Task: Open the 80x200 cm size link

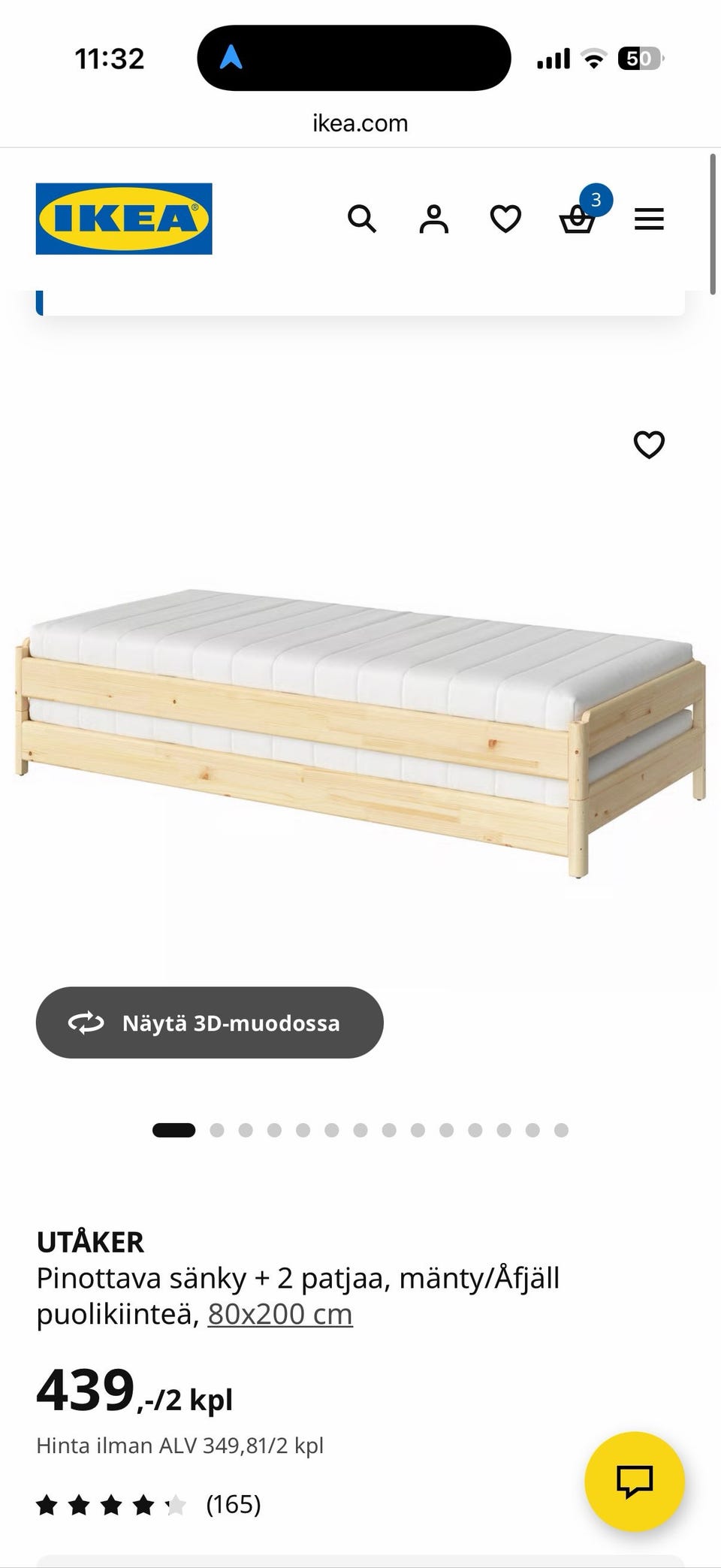Action: pos(280,1314)
